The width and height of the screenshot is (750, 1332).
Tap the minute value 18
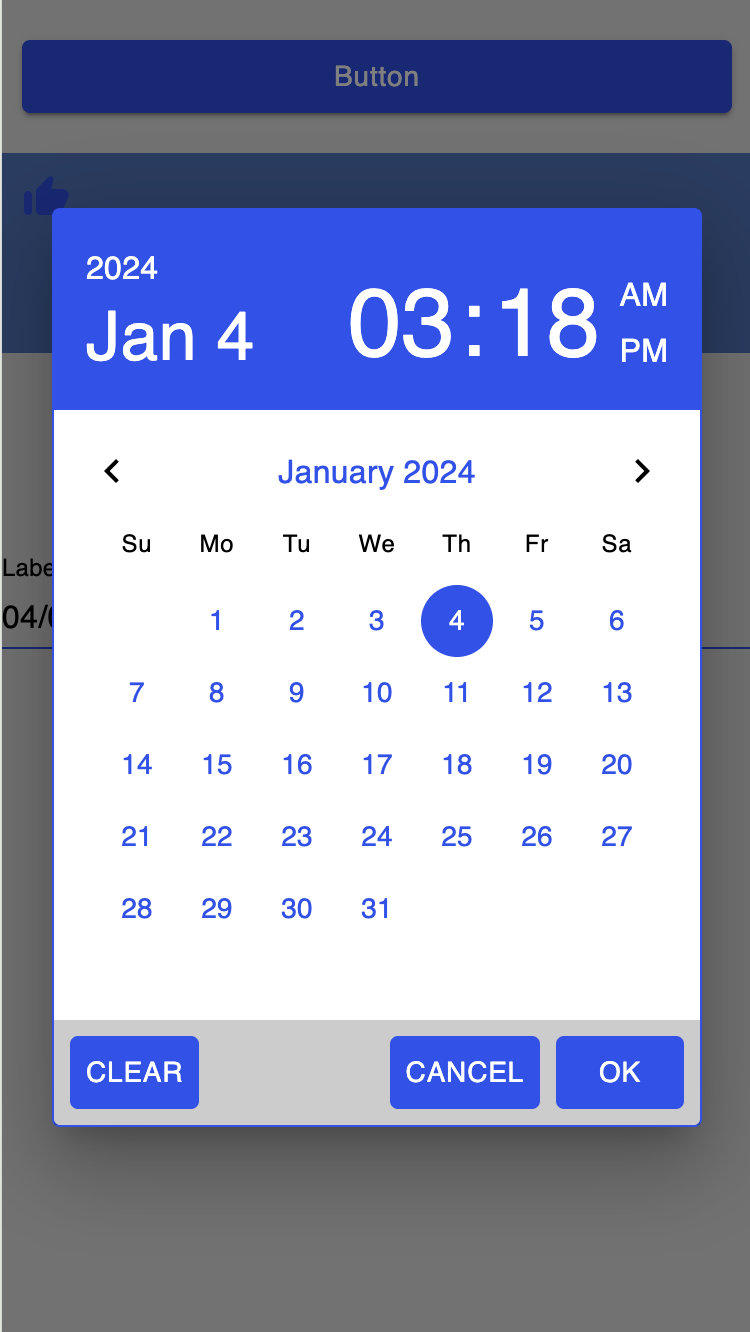tap(548, 323)
